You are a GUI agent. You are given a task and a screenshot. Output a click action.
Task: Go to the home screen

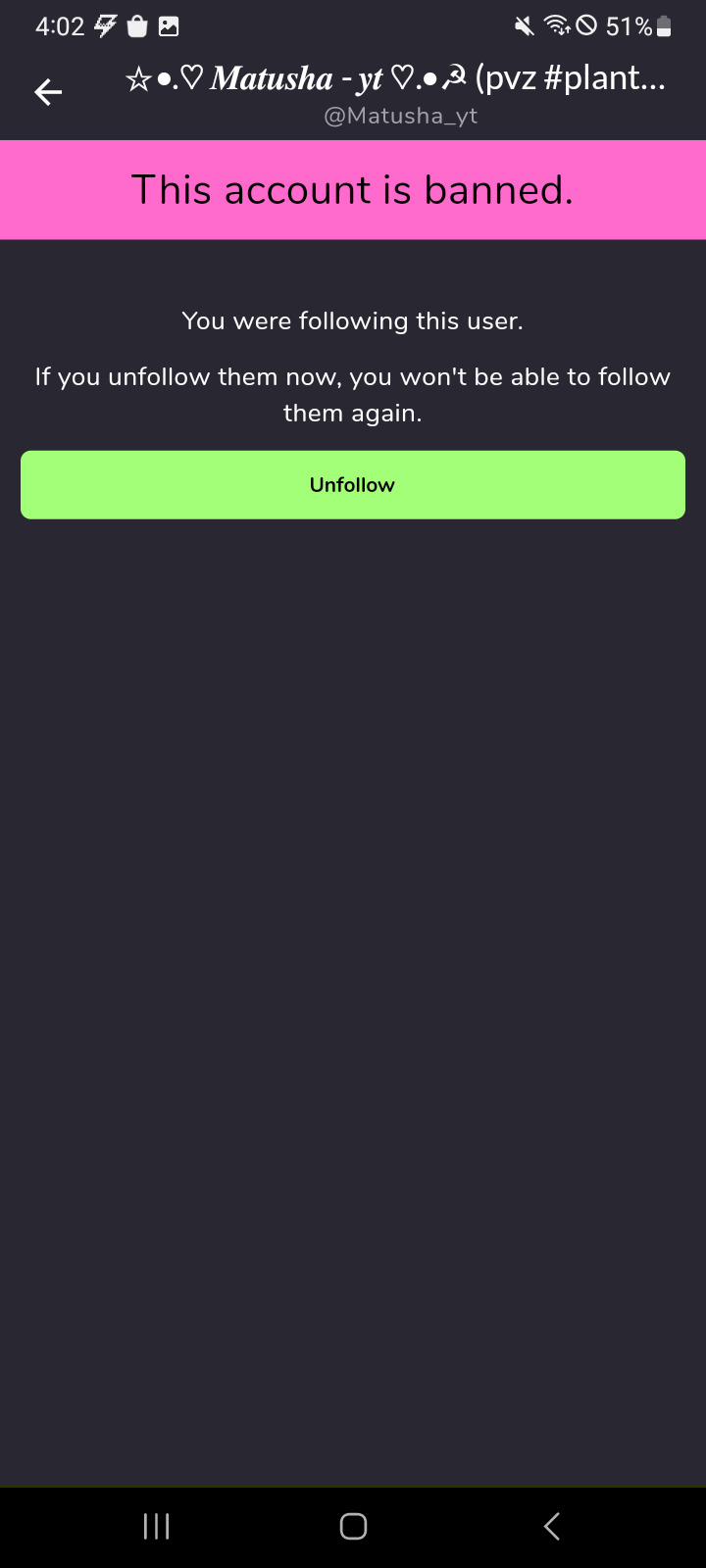point(353,1526)
